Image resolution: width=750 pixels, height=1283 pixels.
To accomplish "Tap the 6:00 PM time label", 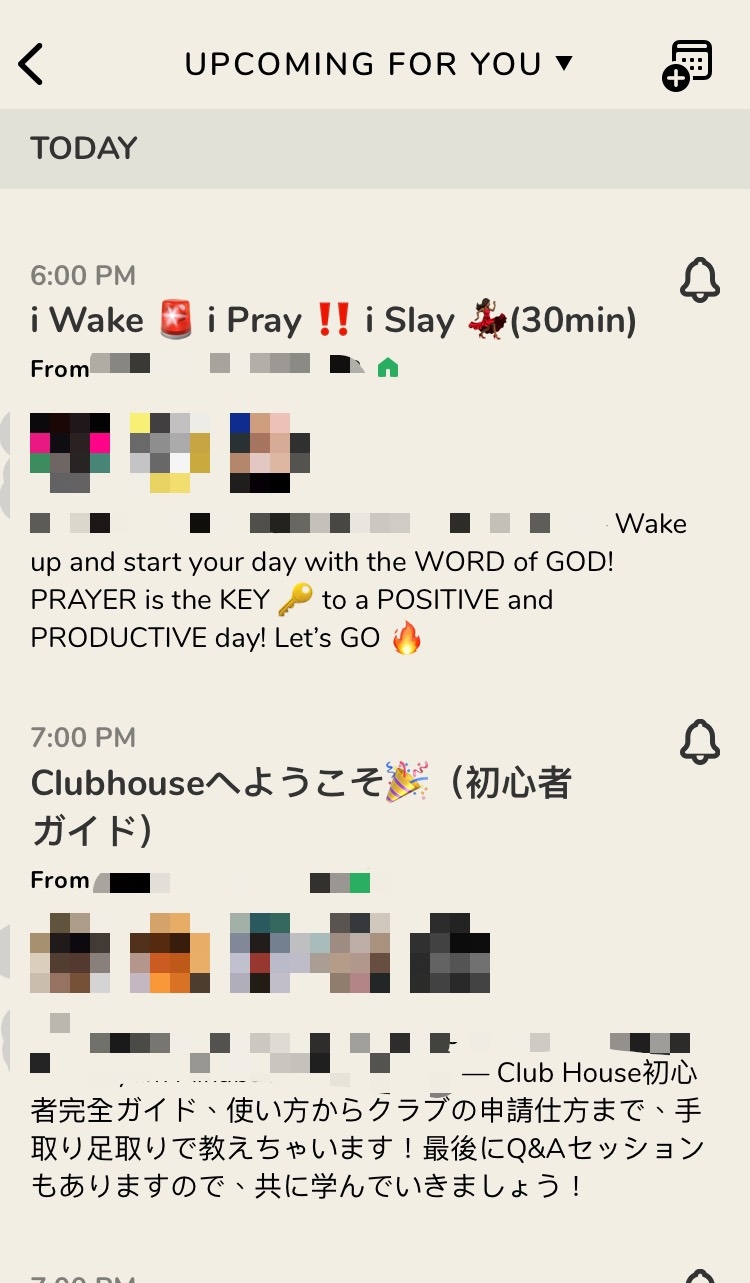I will [82, 275].
